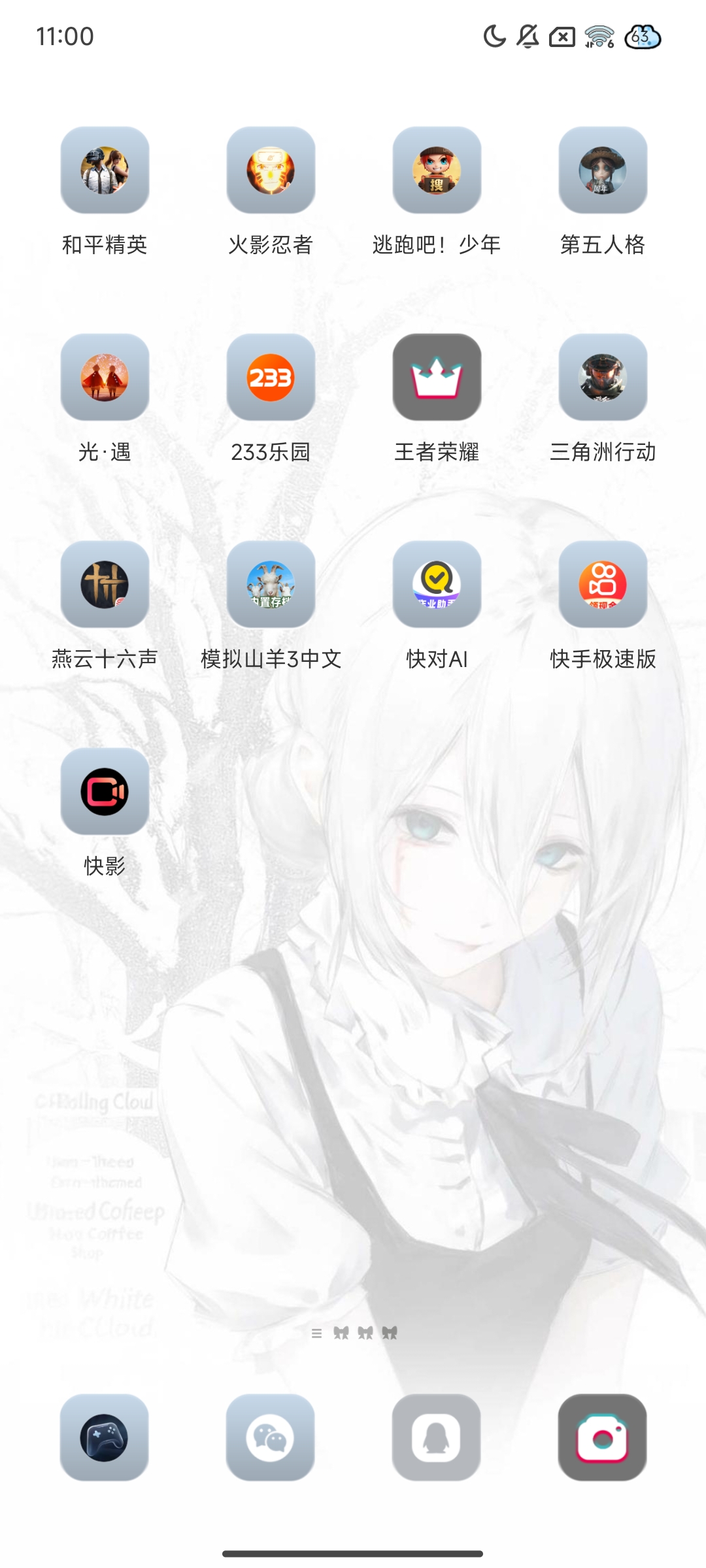Open the 和平精英 game
The image size is (706, 1568).
105,170
